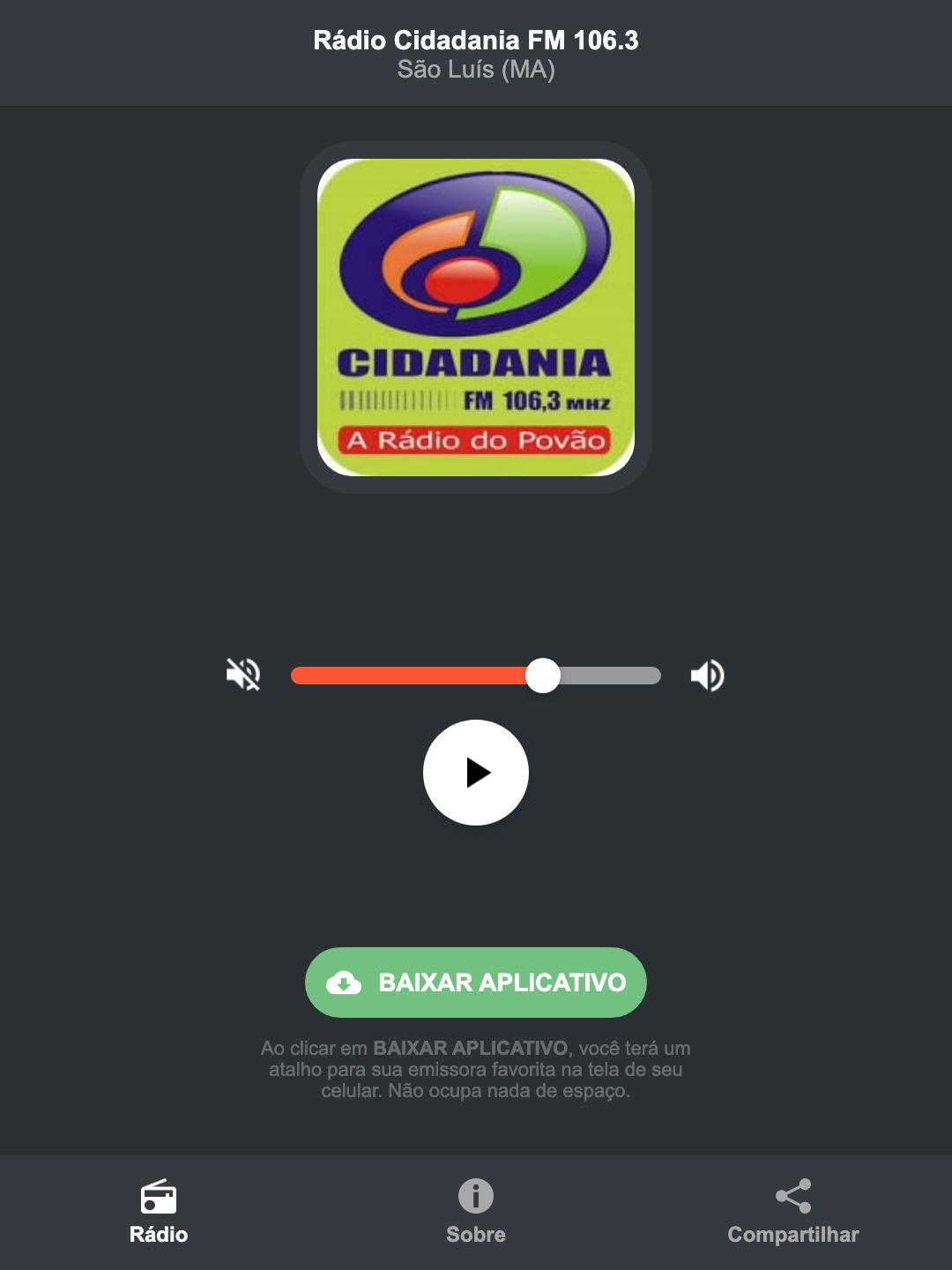Click the mute speaker icon
Image resolution: width=952 pixels, height=1270 pixels.
(x=242, y=675)
